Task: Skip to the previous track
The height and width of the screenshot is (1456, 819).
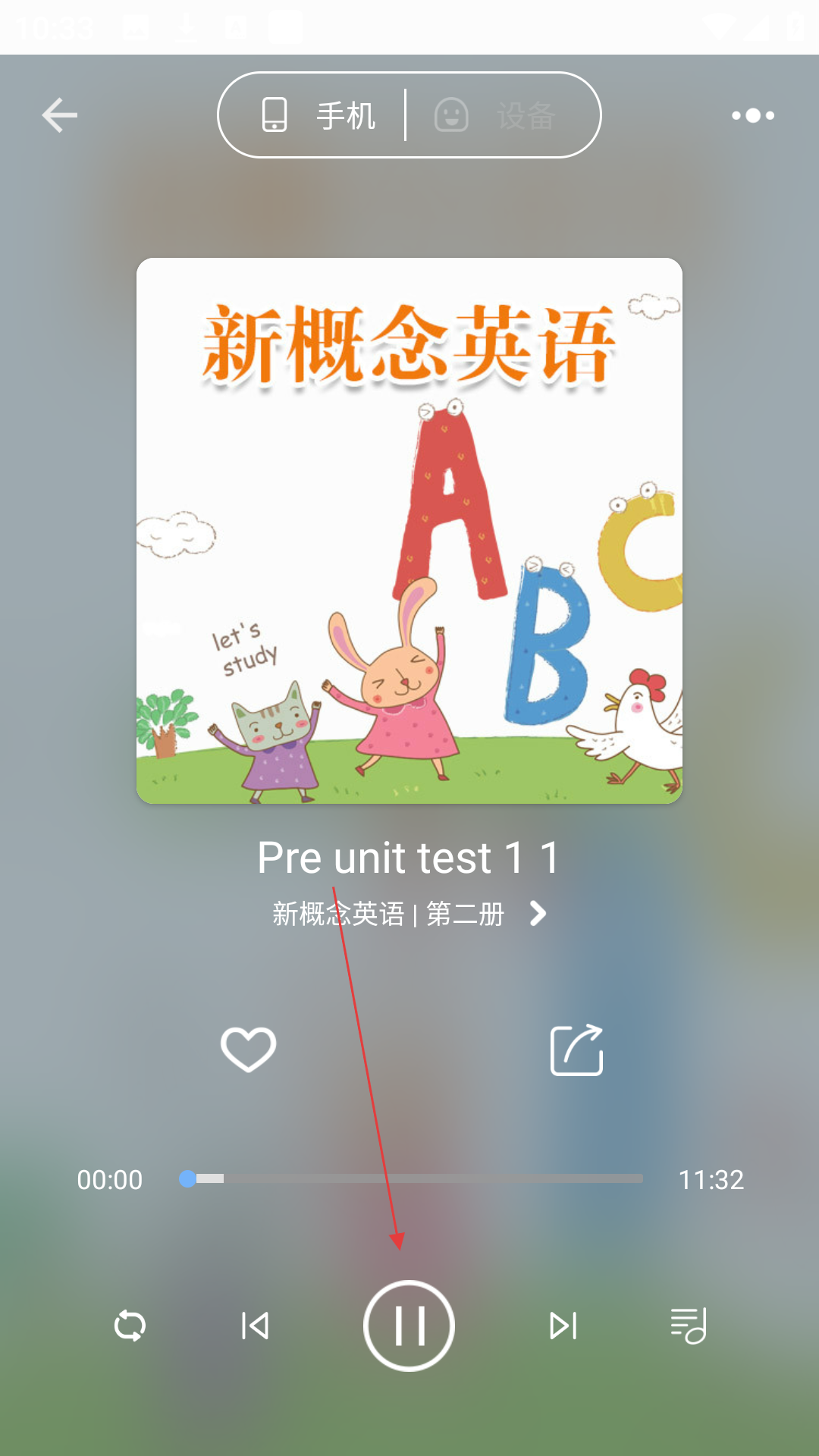Action: tap(255, 1326)
